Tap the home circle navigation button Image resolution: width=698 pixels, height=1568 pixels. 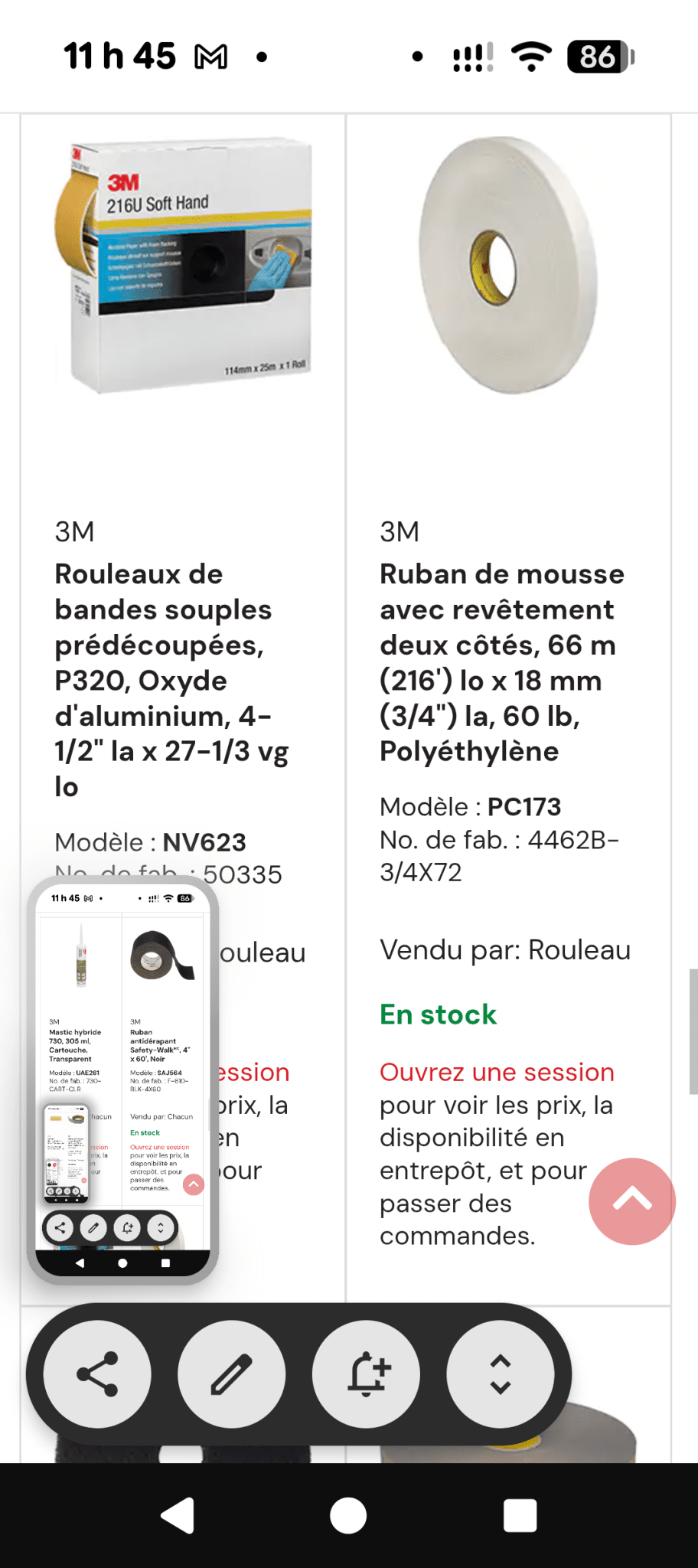coord(348,1514)
